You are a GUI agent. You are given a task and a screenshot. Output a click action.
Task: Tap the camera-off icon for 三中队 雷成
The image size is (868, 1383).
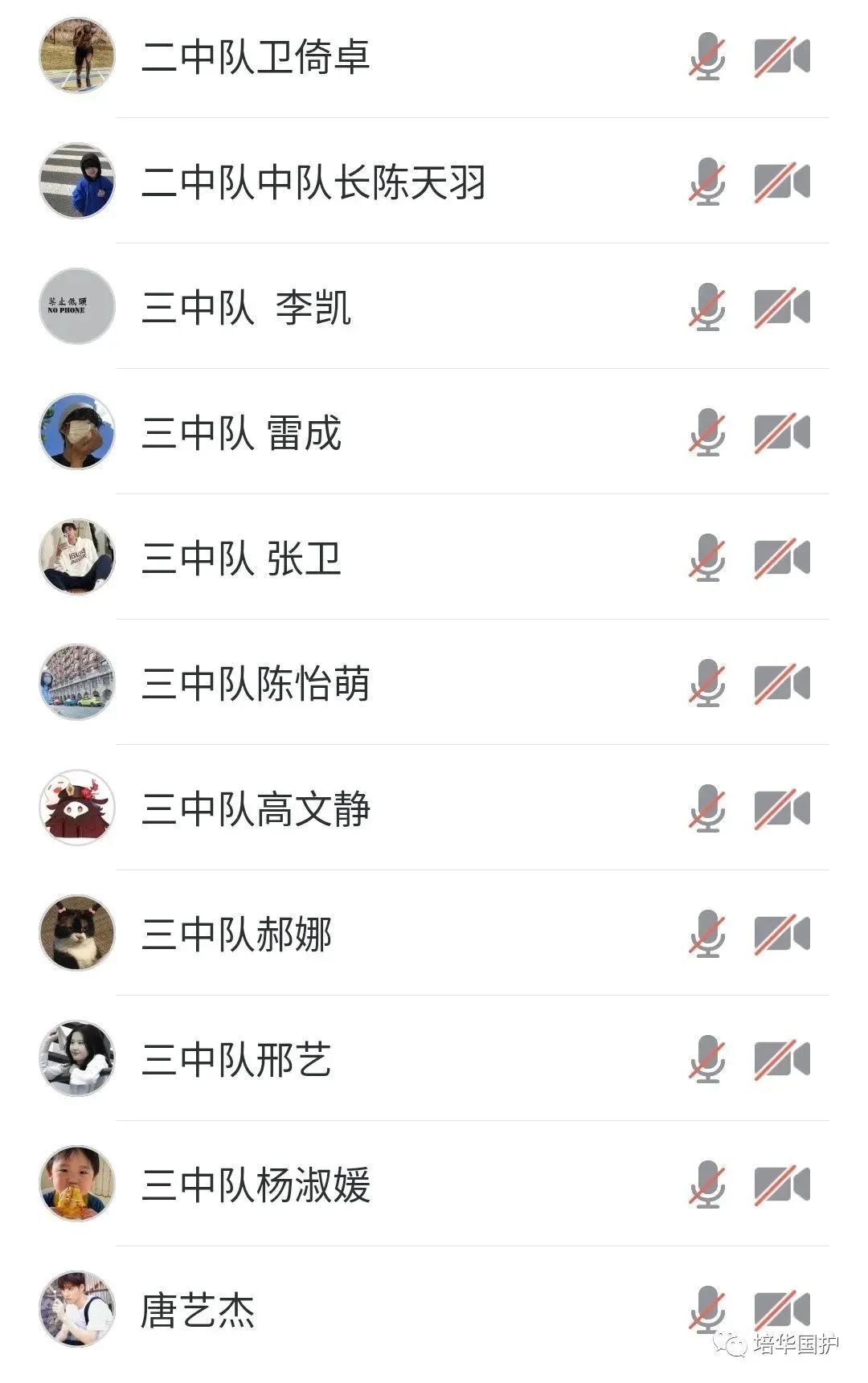pyautogui.click(x=781, y=432)
